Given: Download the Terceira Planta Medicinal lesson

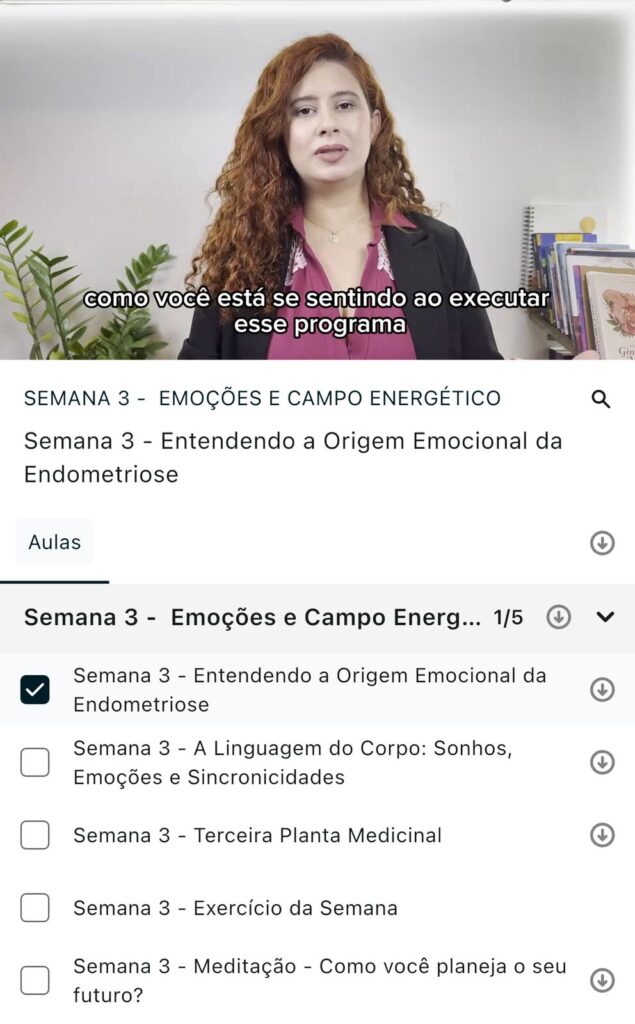Looking at the screenshot, I should tap(602, 835).
